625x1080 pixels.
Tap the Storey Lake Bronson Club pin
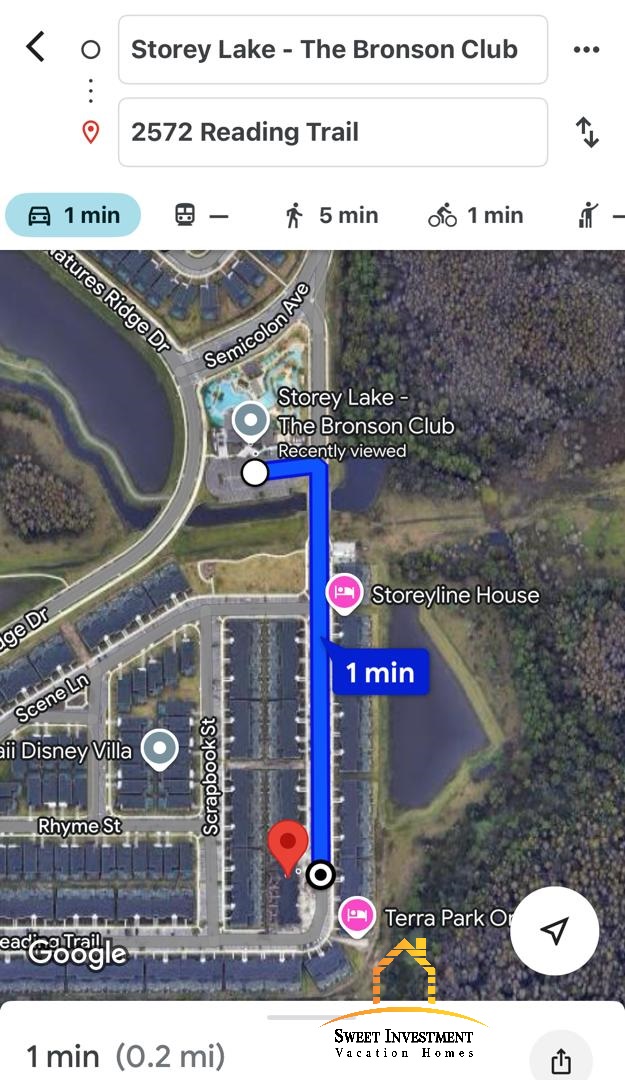[250, 422]
